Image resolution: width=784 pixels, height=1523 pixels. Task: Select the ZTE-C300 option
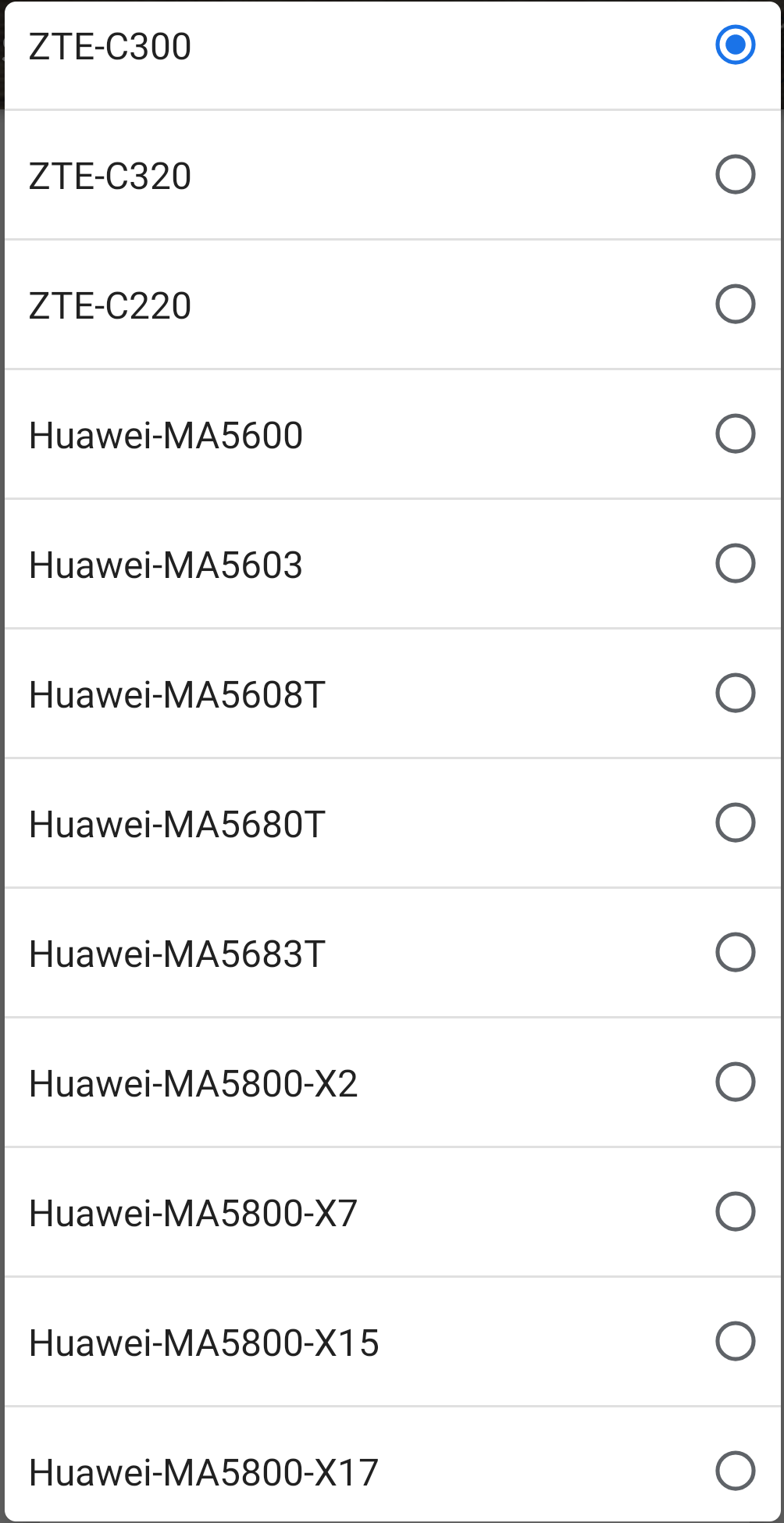(392, 46)
